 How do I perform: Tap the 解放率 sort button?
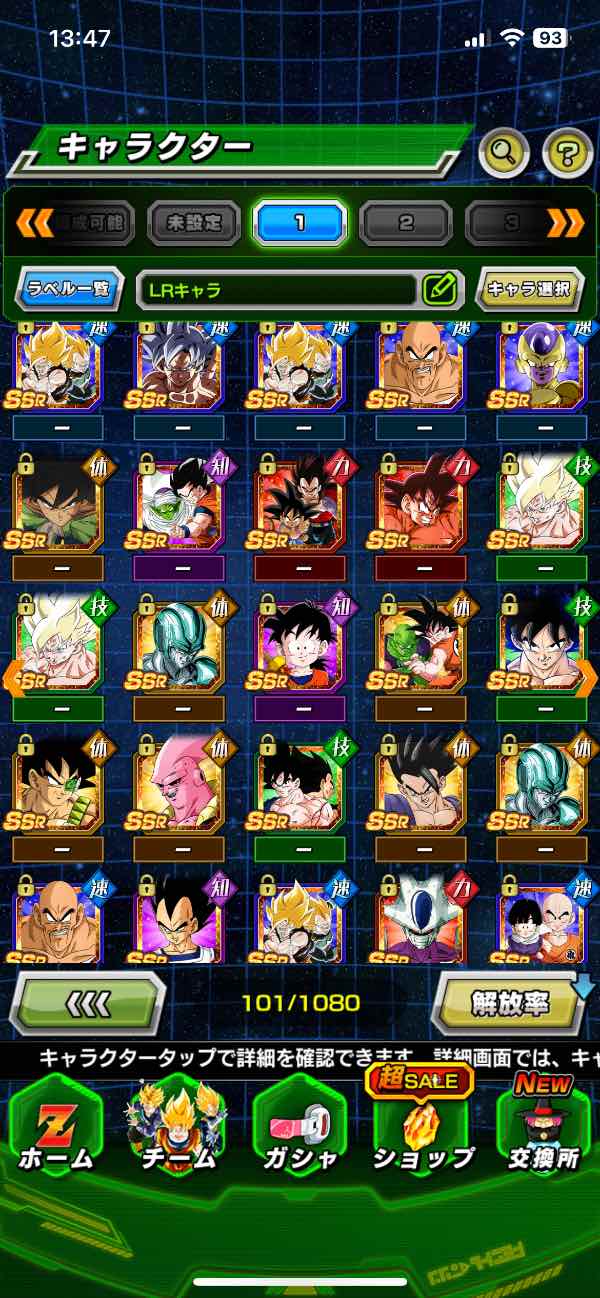pos(510,1002)
